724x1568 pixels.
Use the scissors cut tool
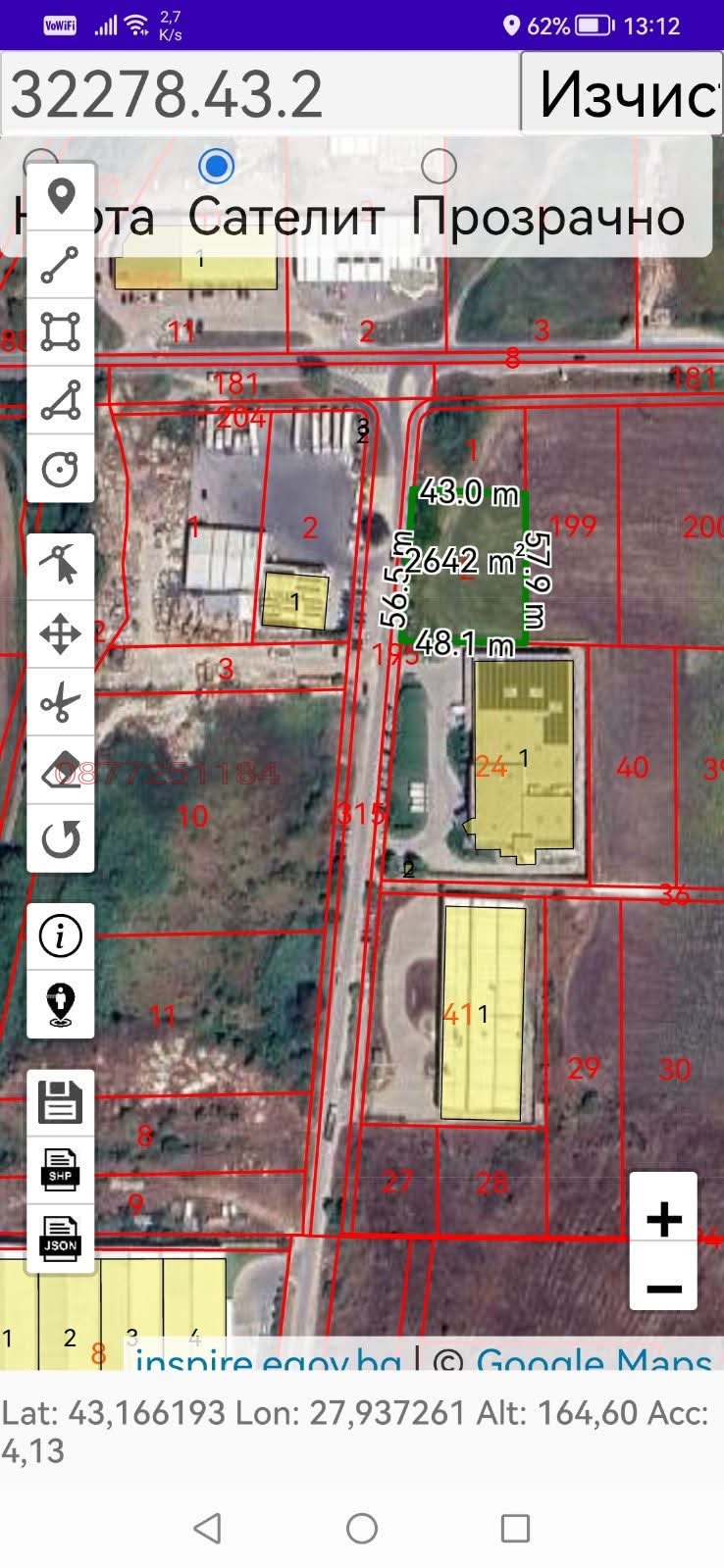61,702
